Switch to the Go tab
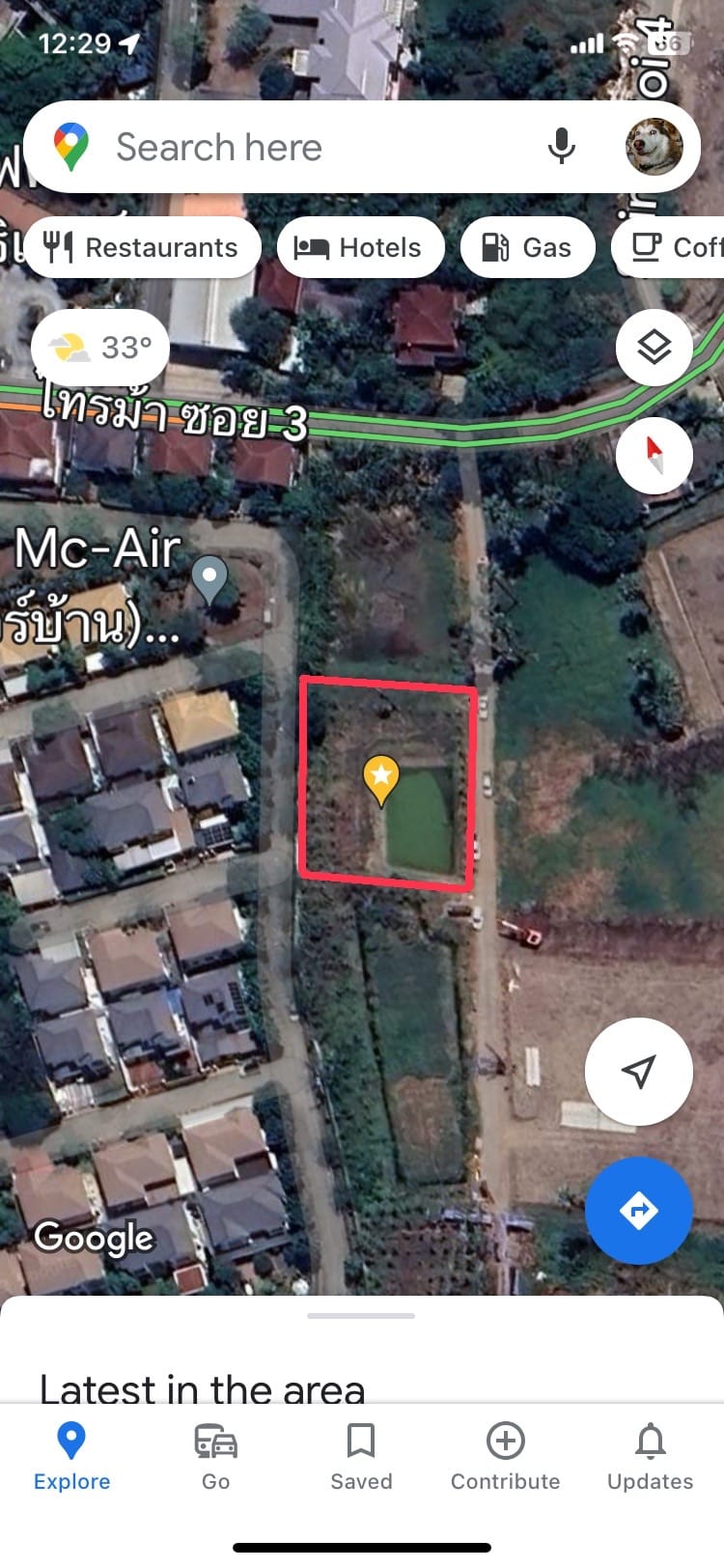The width and height of the screenshot is (724, 1568). [216, 1457]
